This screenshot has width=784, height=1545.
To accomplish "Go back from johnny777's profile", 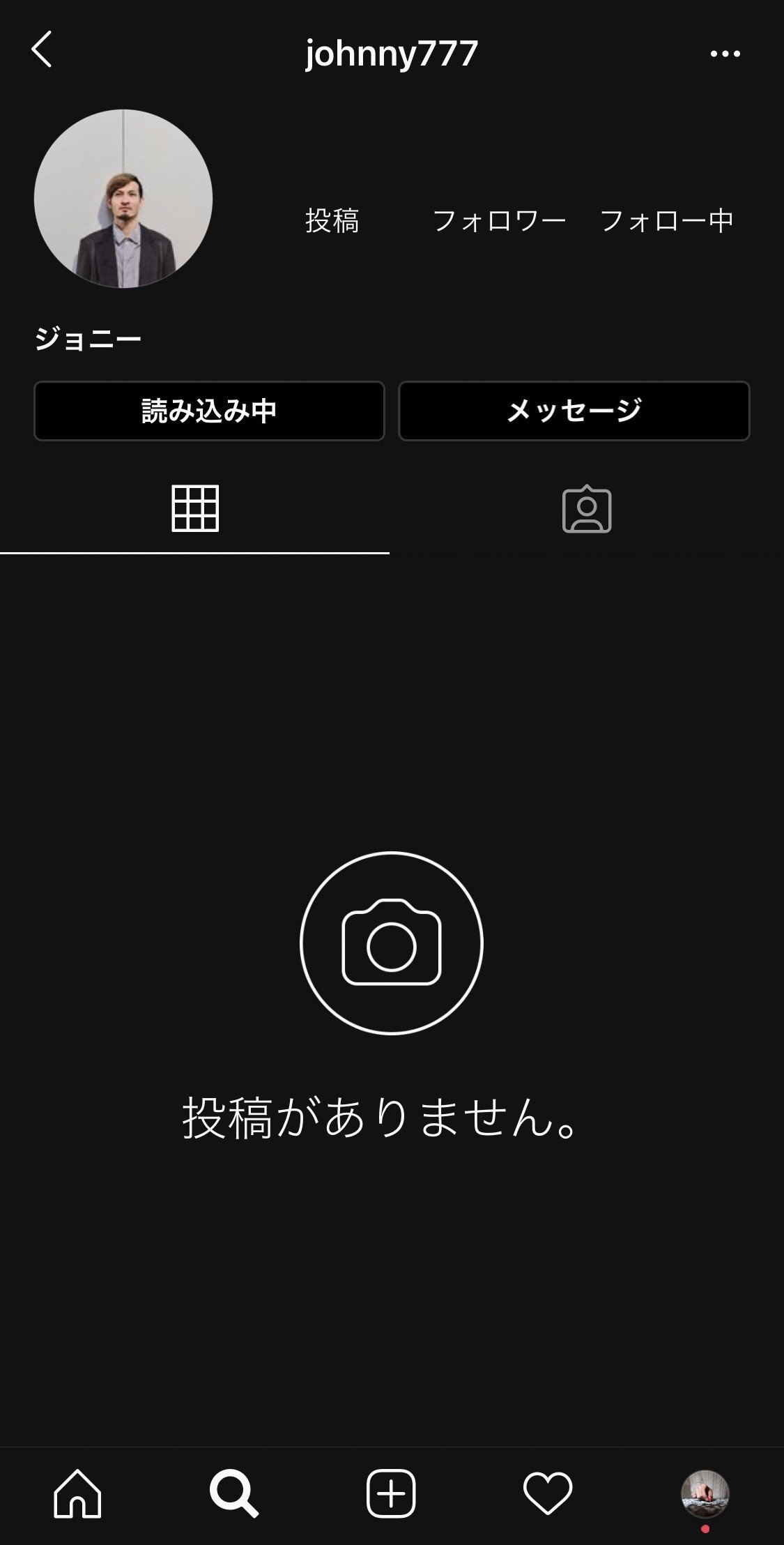I will [42, 50].
